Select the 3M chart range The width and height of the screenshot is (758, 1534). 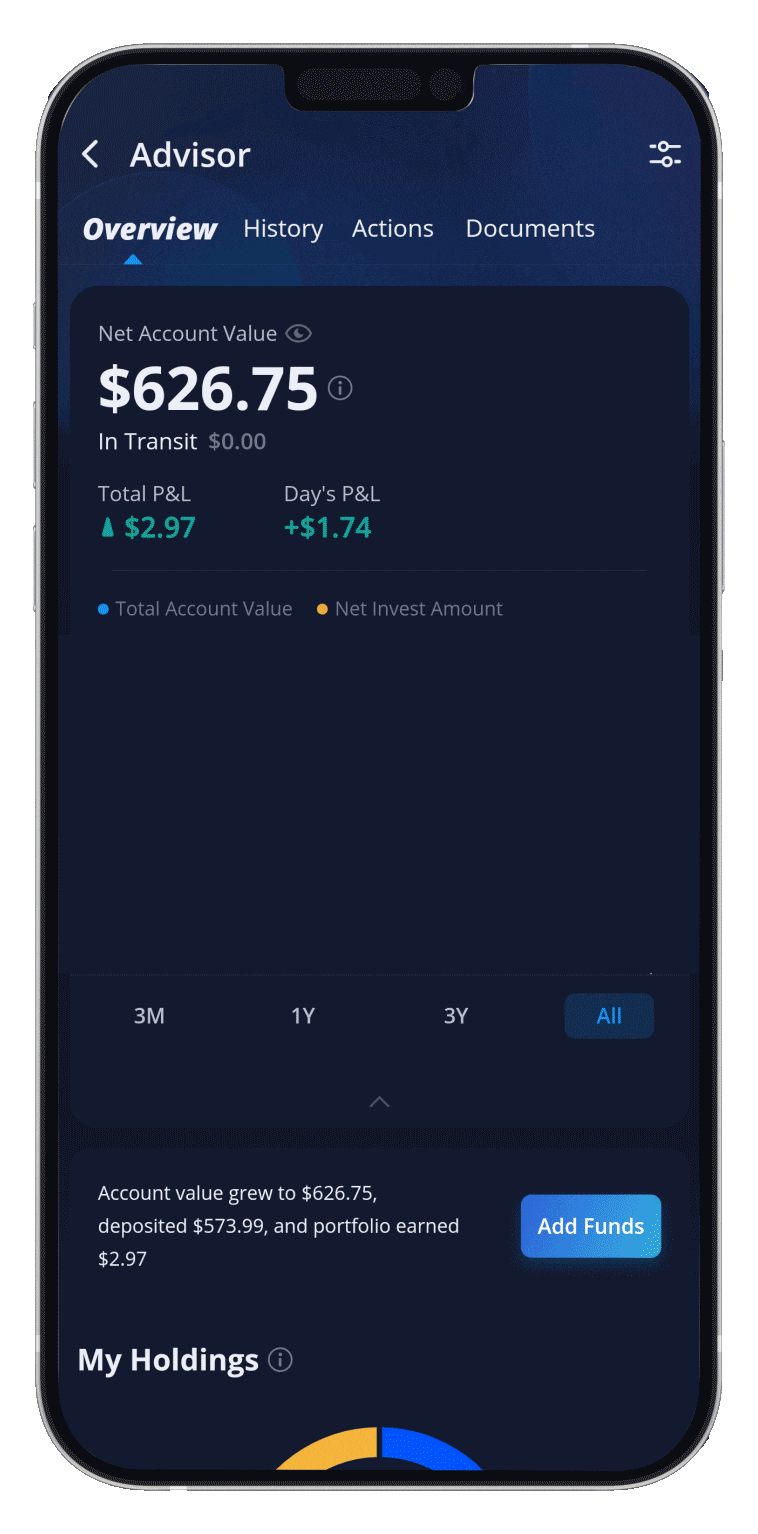(x=149, y=1016)
